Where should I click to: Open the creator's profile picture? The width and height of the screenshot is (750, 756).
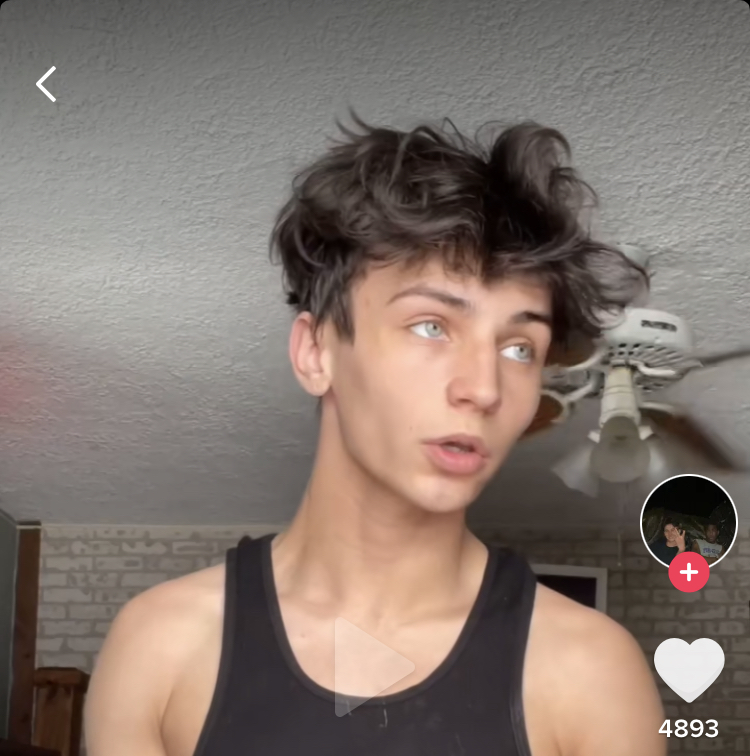point(688,519)
